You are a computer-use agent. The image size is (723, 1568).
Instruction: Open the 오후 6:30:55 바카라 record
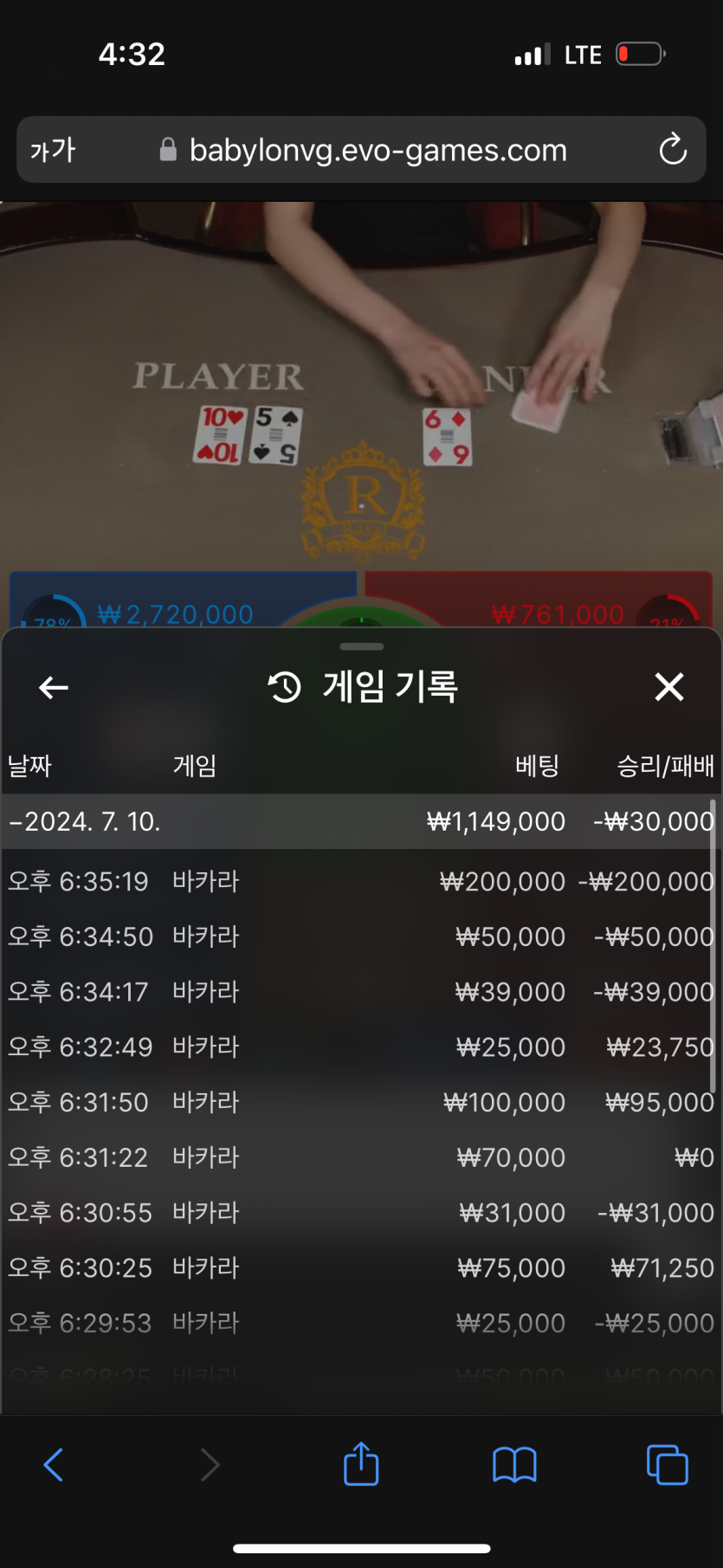360,1213
